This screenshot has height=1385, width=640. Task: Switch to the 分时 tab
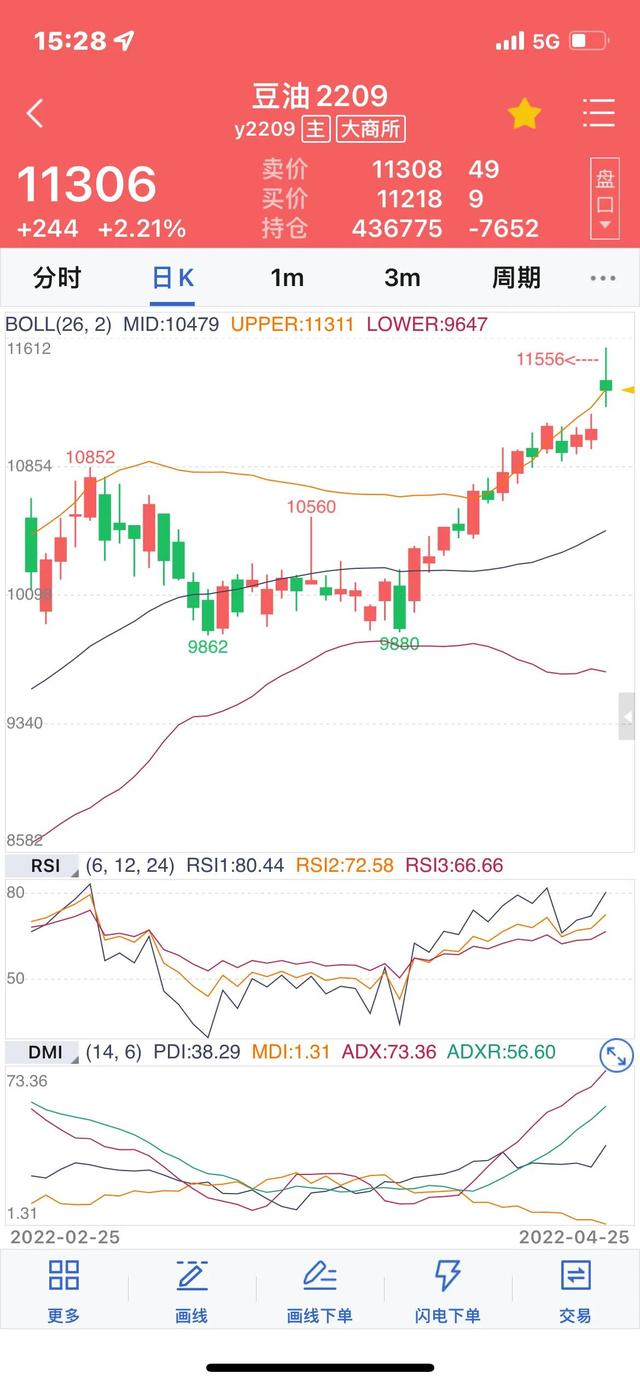(57, 277)
